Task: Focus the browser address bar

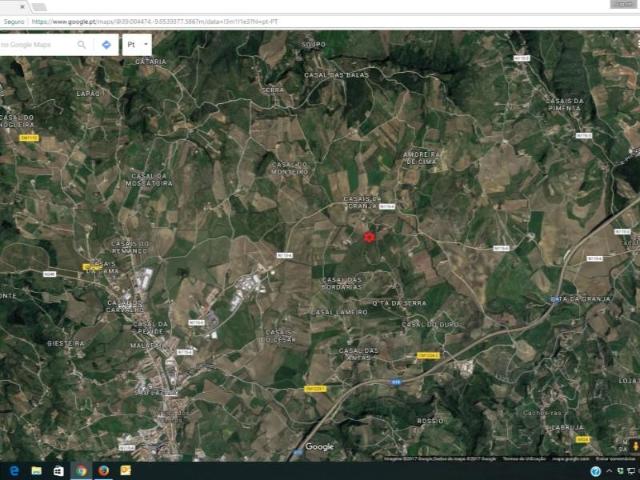Action: tap(300, 20)
